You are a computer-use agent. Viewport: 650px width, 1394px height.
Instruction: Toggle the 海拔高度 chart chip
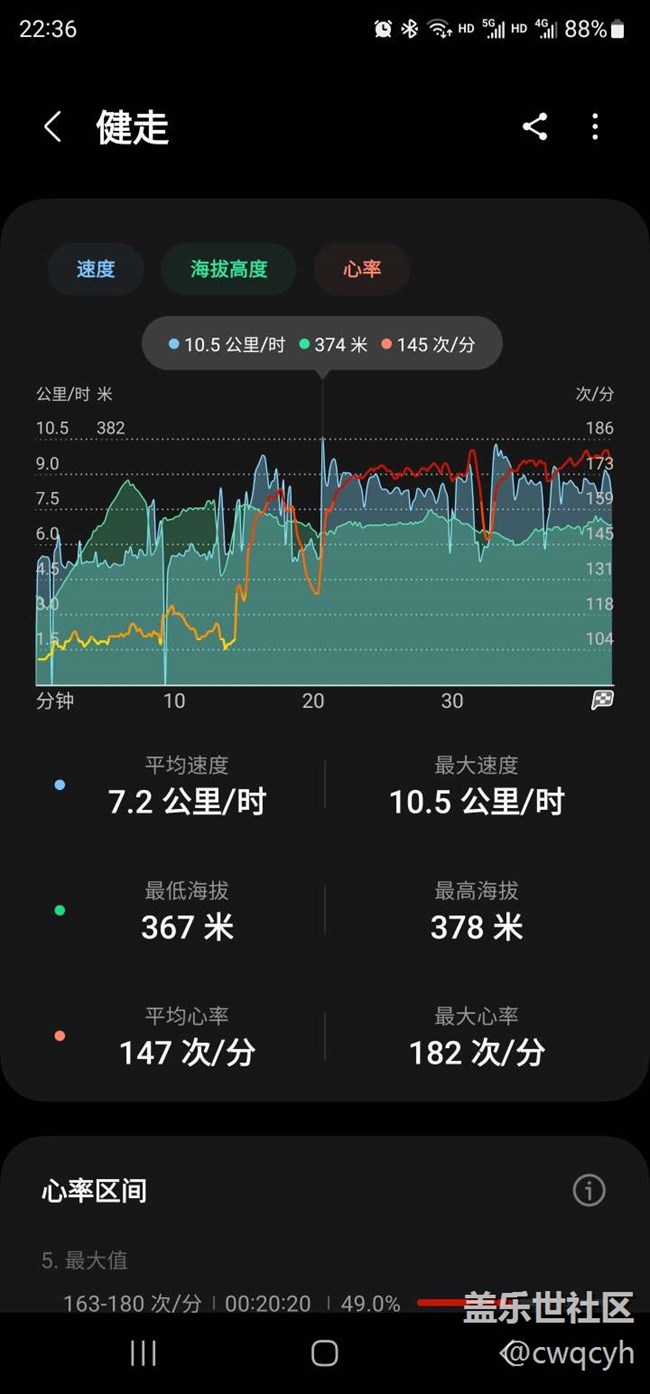[229, 269]
